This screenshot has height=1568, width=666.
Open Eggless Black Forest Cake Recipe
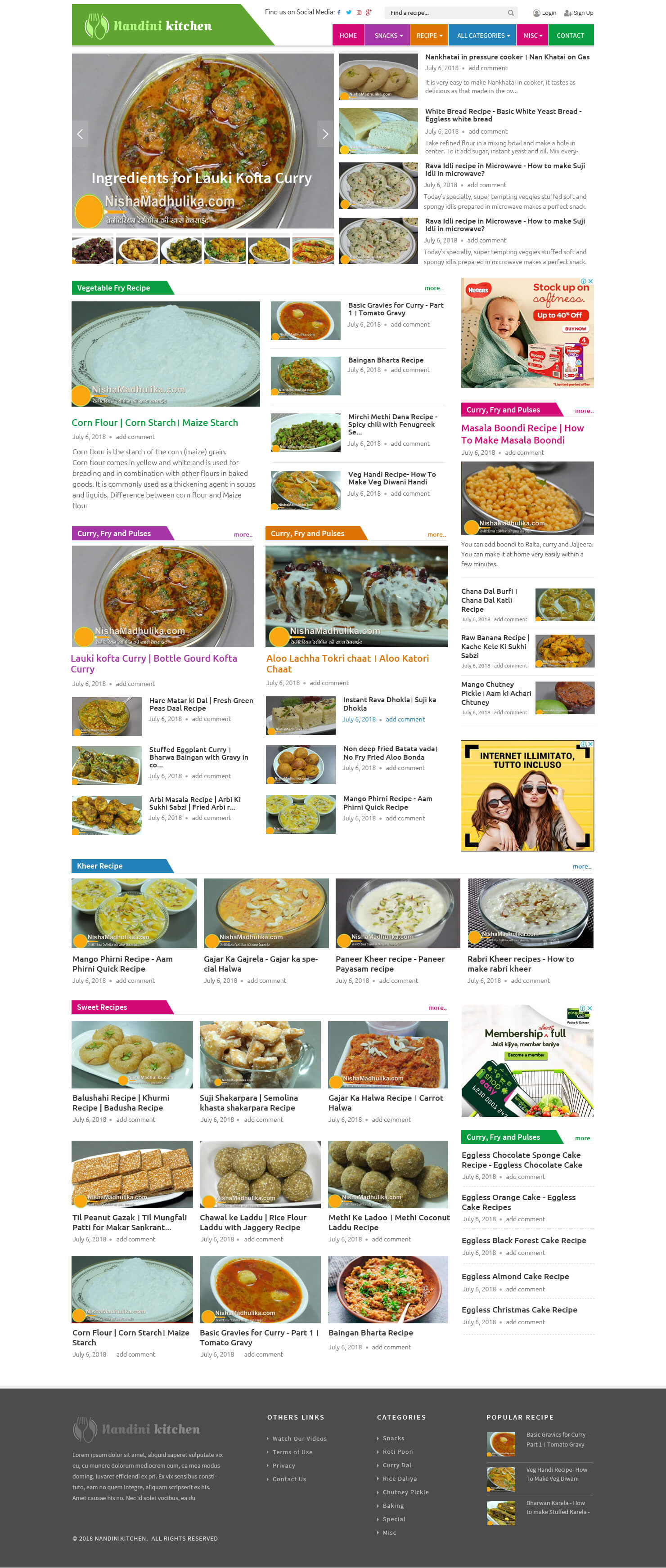[x=523, y=1240]
